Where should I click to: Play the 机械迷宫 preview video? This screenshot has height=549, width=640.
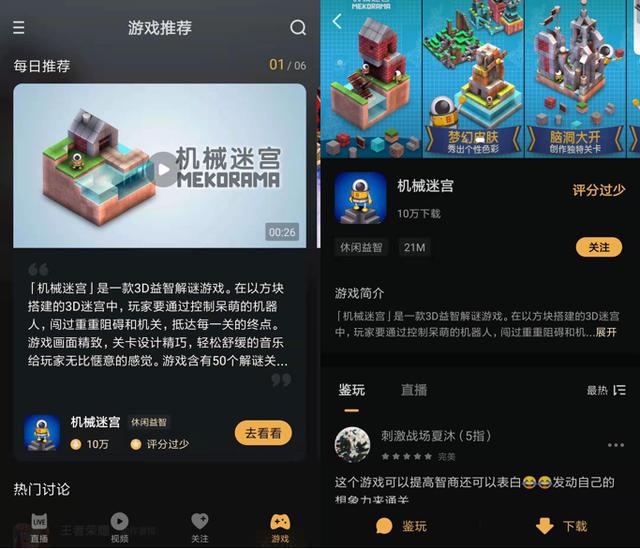click(161, 169)
